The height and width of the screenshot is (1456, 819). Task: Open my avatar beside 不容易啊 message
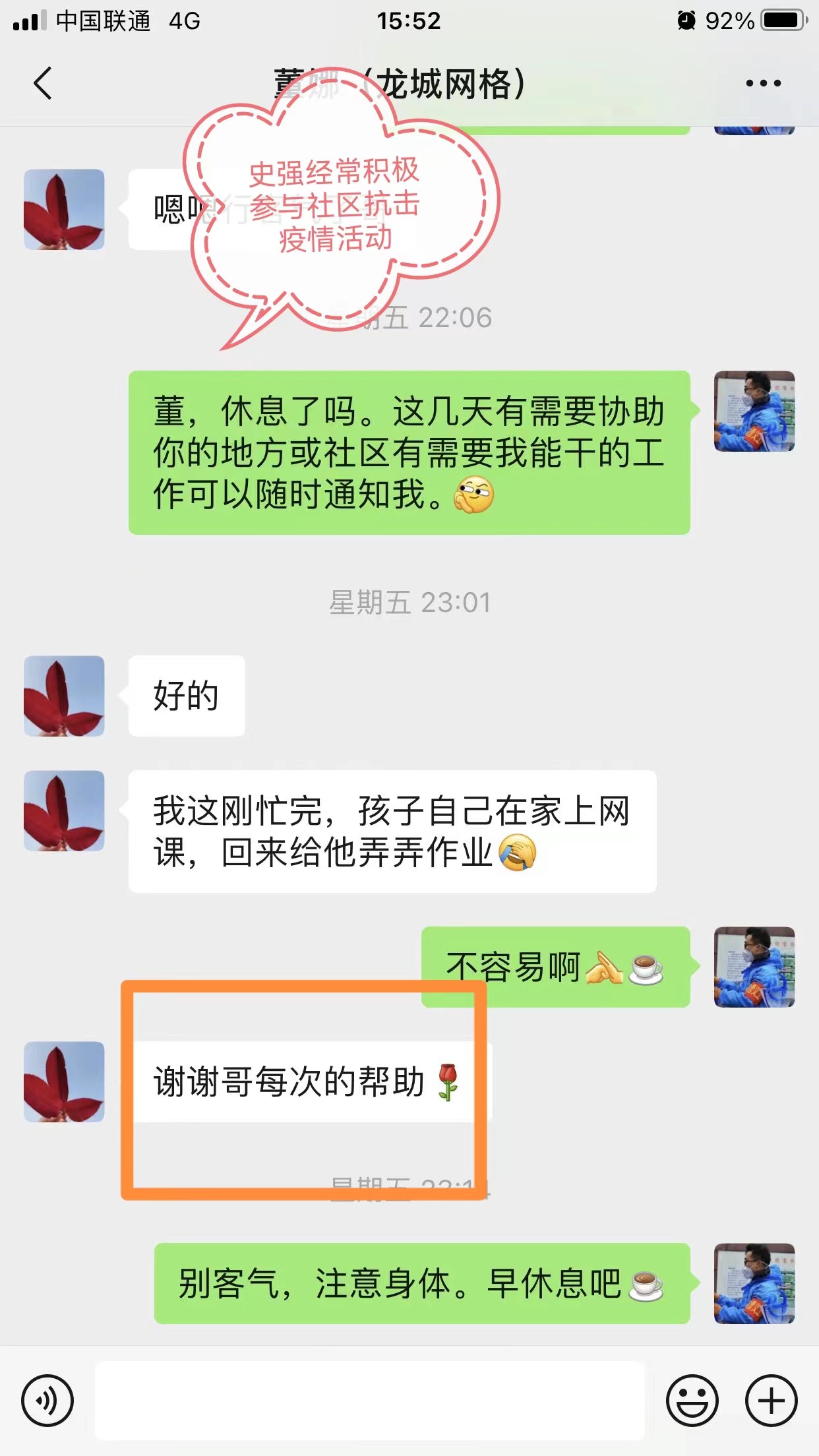[x=754, y=967]
